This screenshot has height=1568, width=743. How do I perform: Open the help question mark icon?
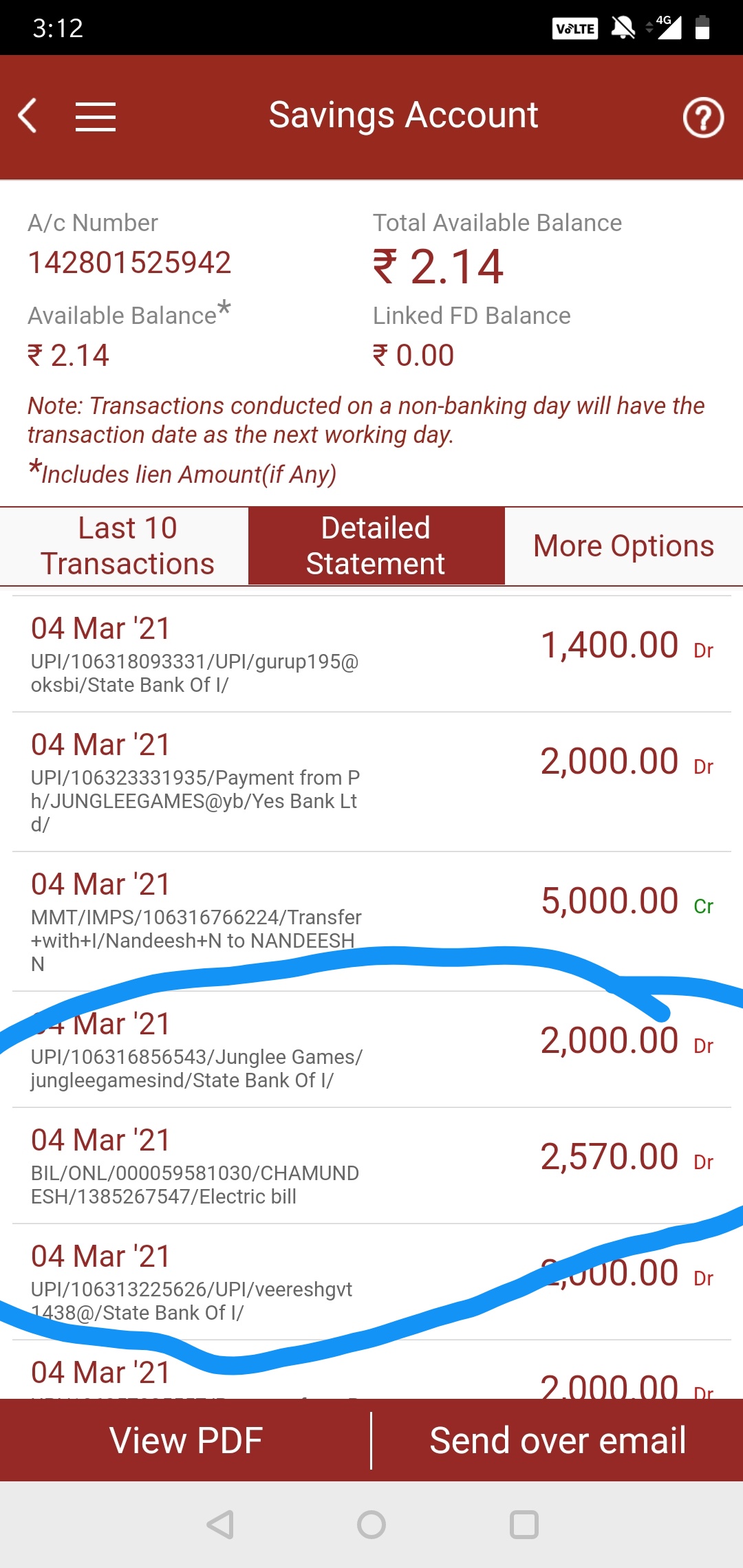(x=703, y=118)
